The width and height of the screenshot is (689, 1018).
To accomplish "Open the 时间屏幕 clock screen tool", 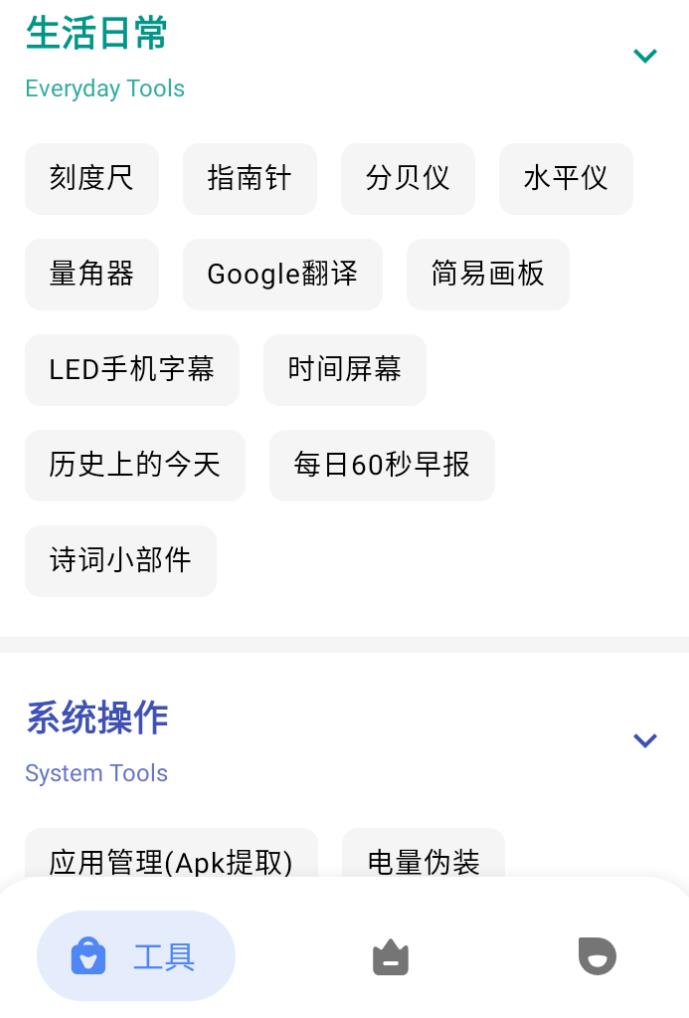I will click(x=344, y=370).
